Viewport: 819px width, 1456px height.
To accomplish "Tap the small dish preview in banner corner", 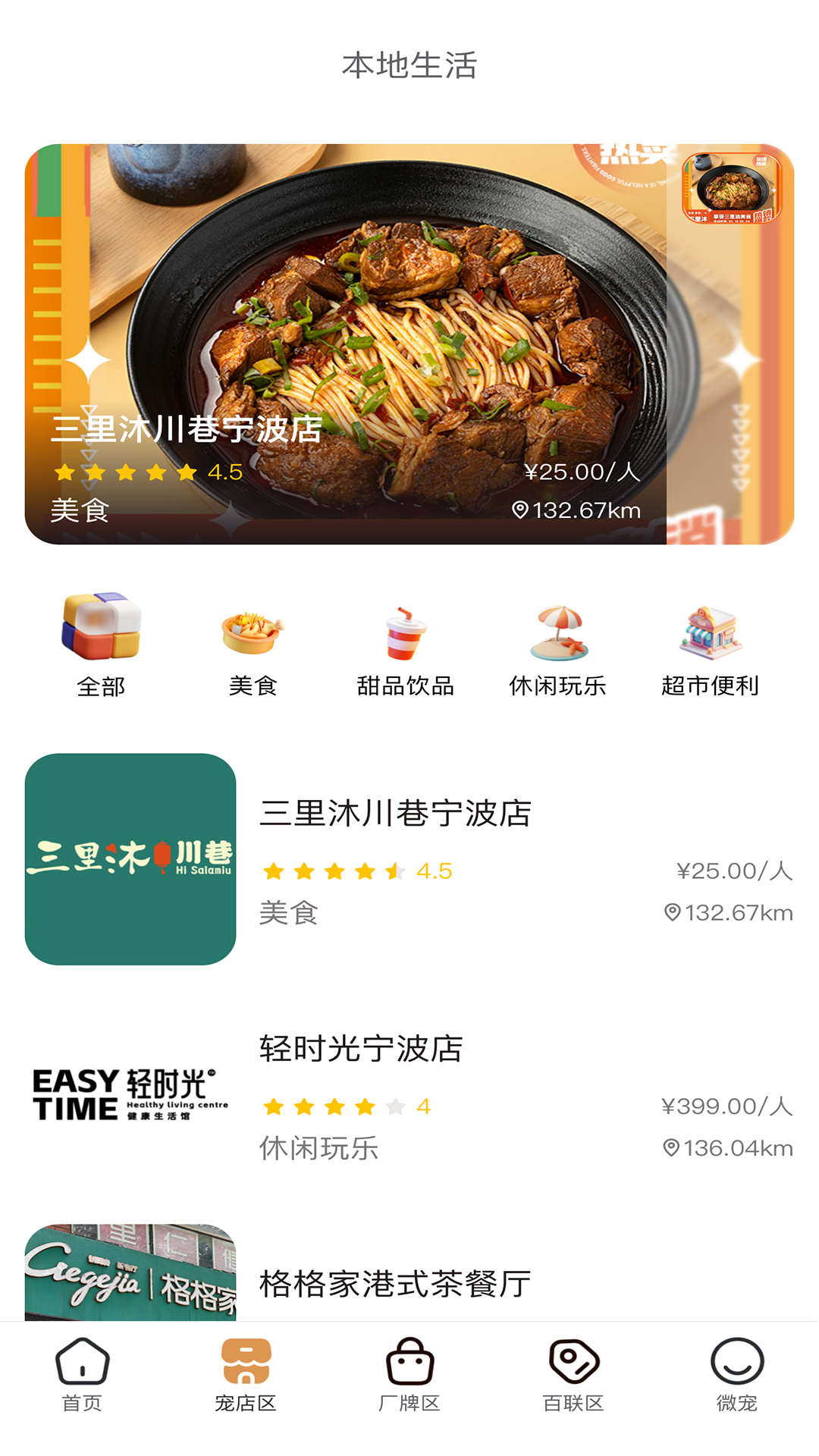I will (733, 186).
